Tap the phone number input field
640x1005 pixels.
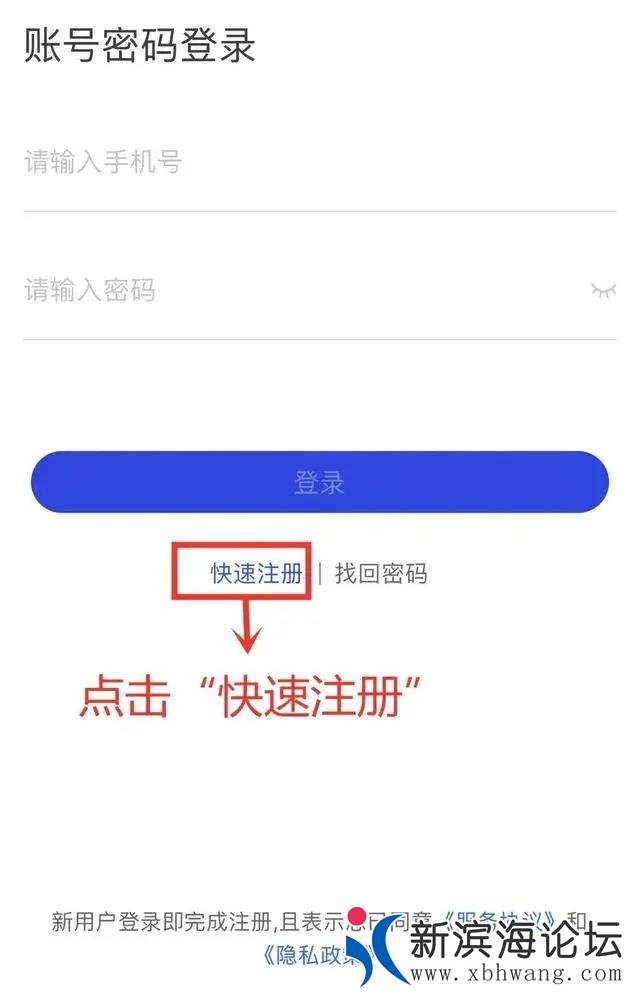pos(300,162)
